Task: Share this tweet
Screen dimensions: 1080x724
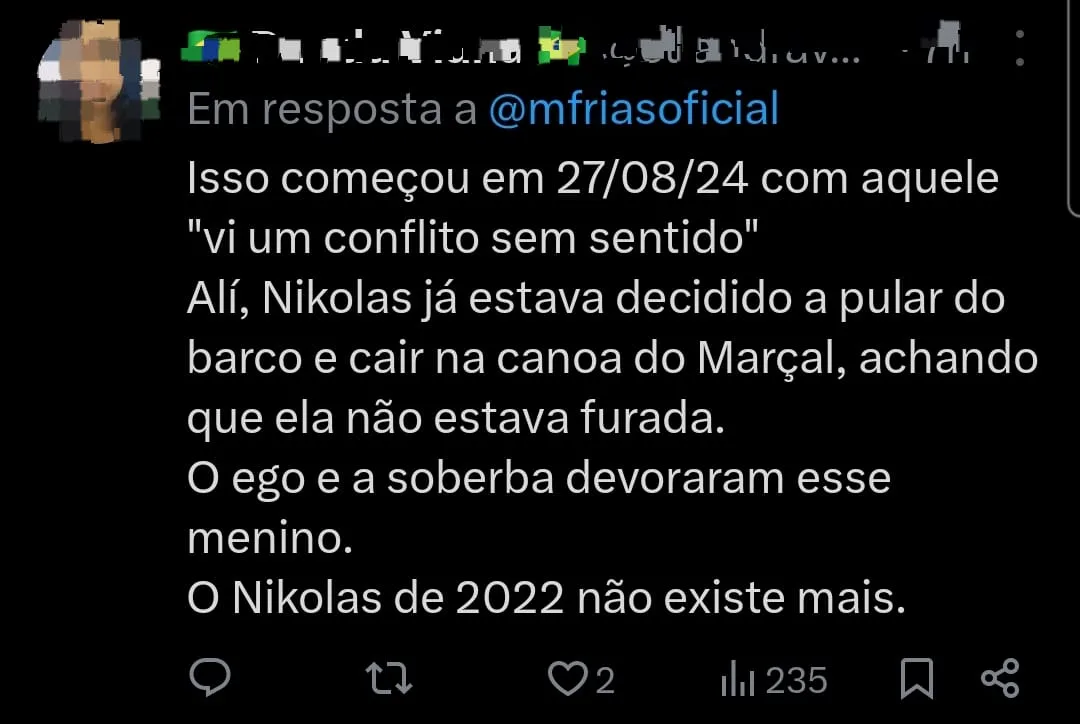Action: pyautogui.click(x=1000, y=679)
